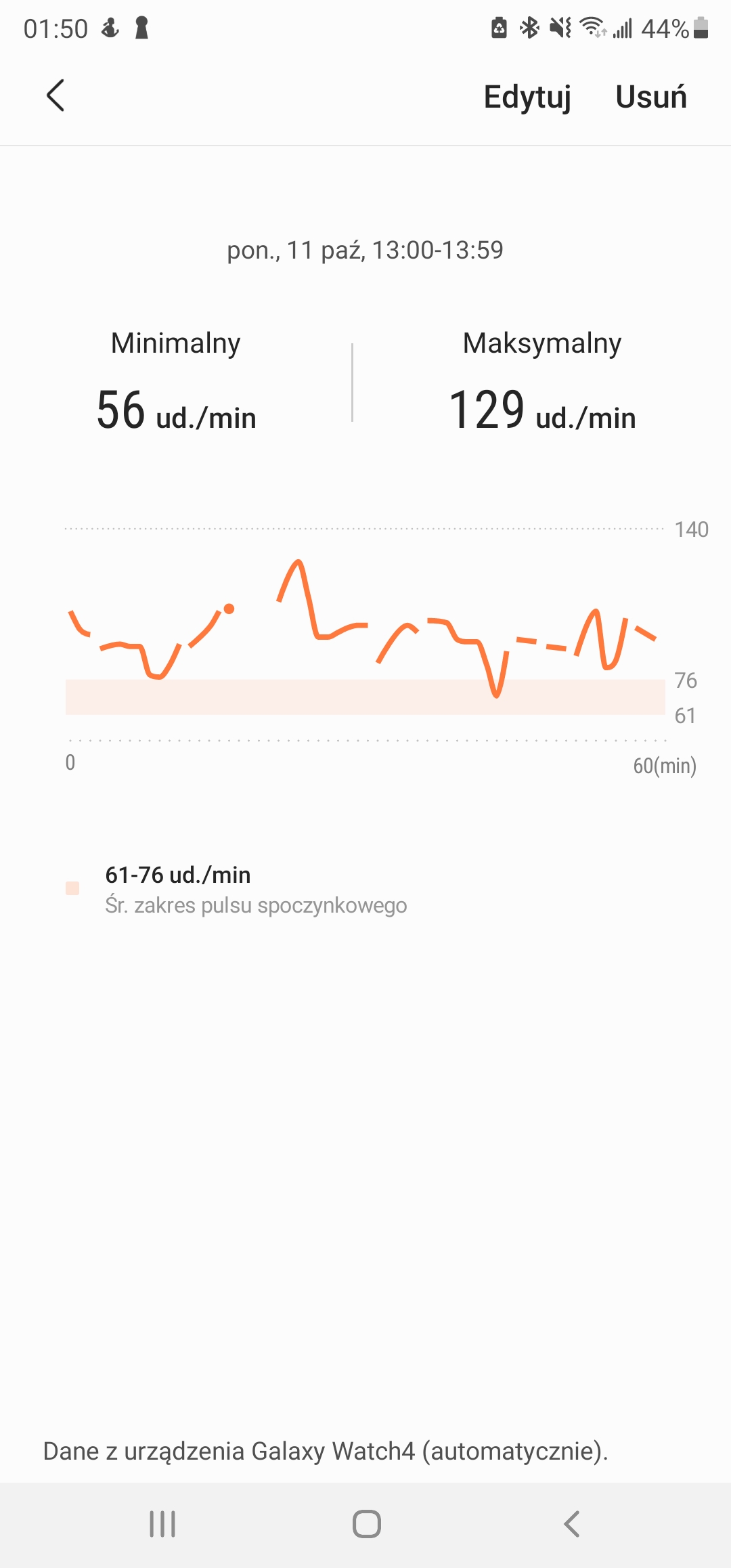Tap Usuń to delete this measurement
This screenshot has width=731, height=1568.
click(x=651, y=96)
